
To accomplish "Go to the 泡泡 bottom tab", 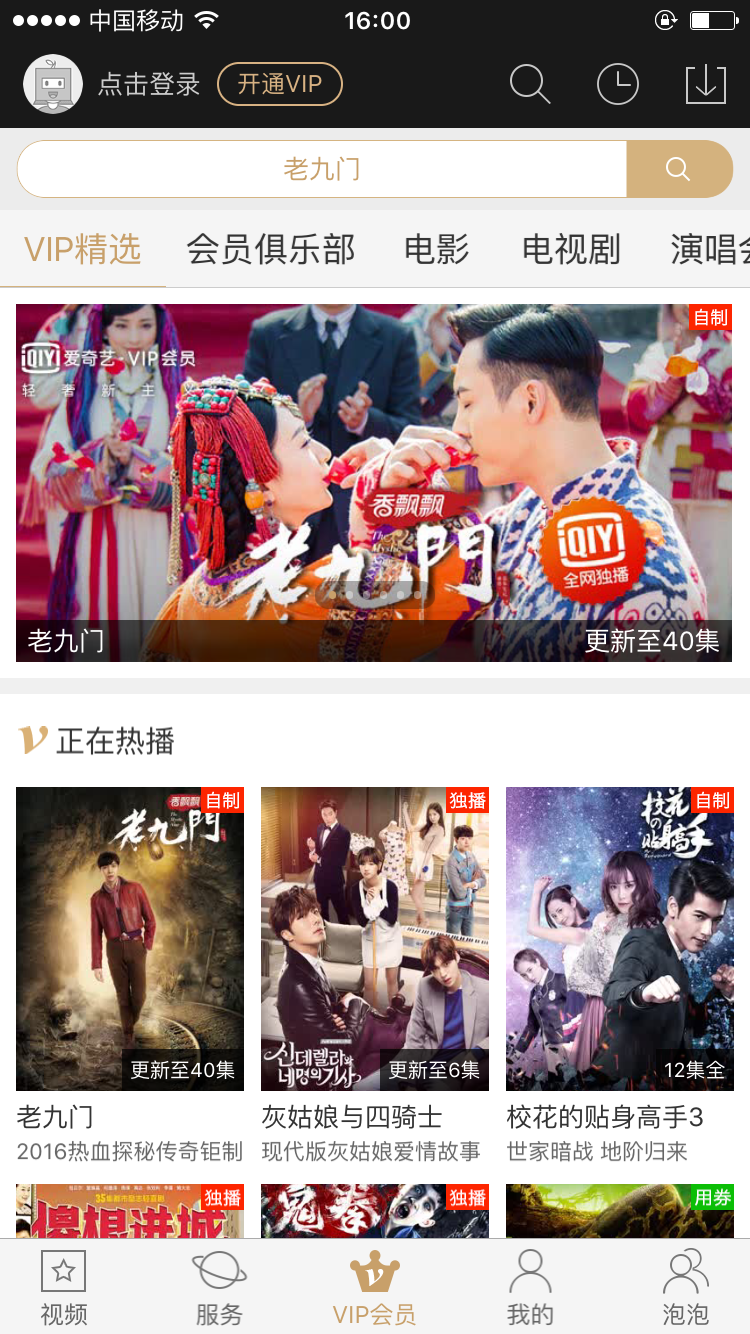I will 686,1288.
